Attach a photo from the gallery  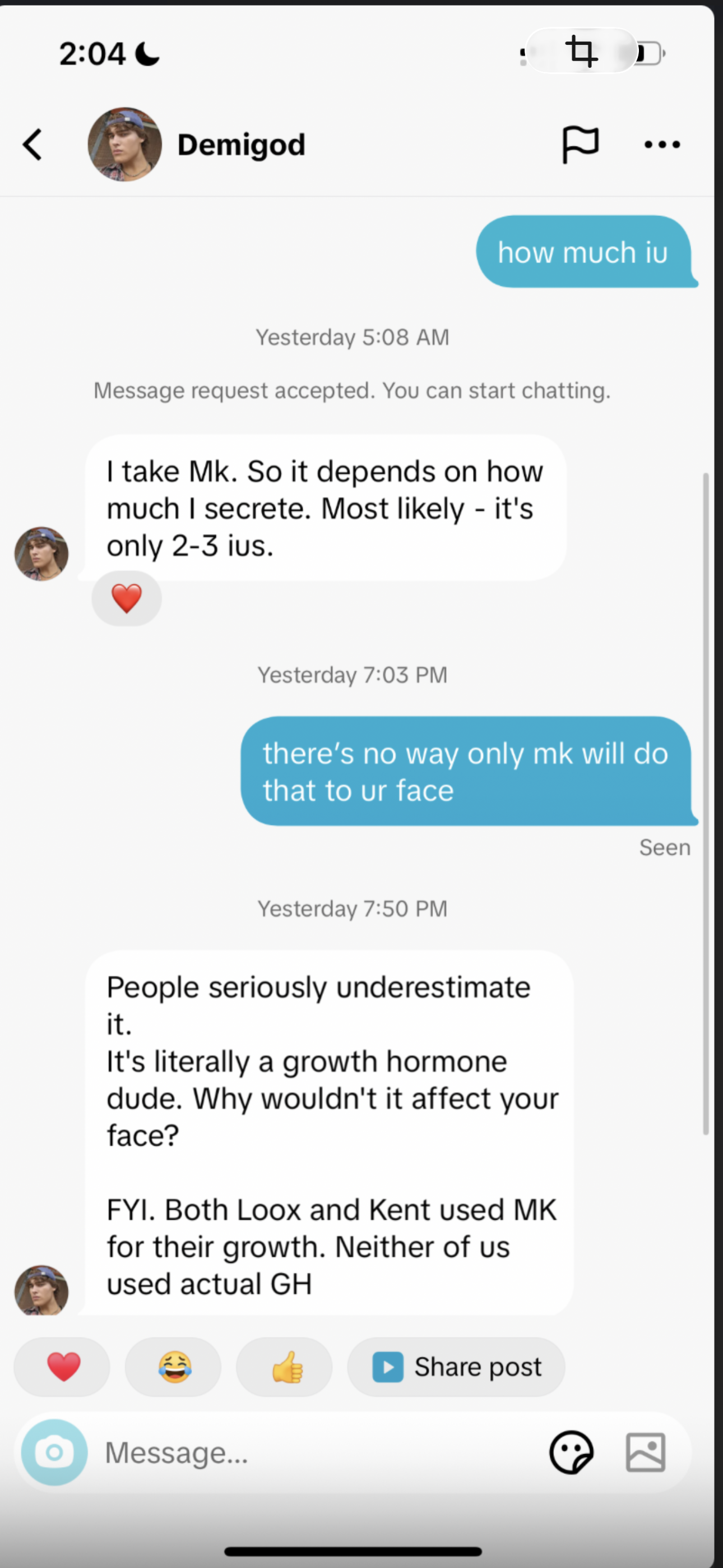click(x=645, y=1452)
